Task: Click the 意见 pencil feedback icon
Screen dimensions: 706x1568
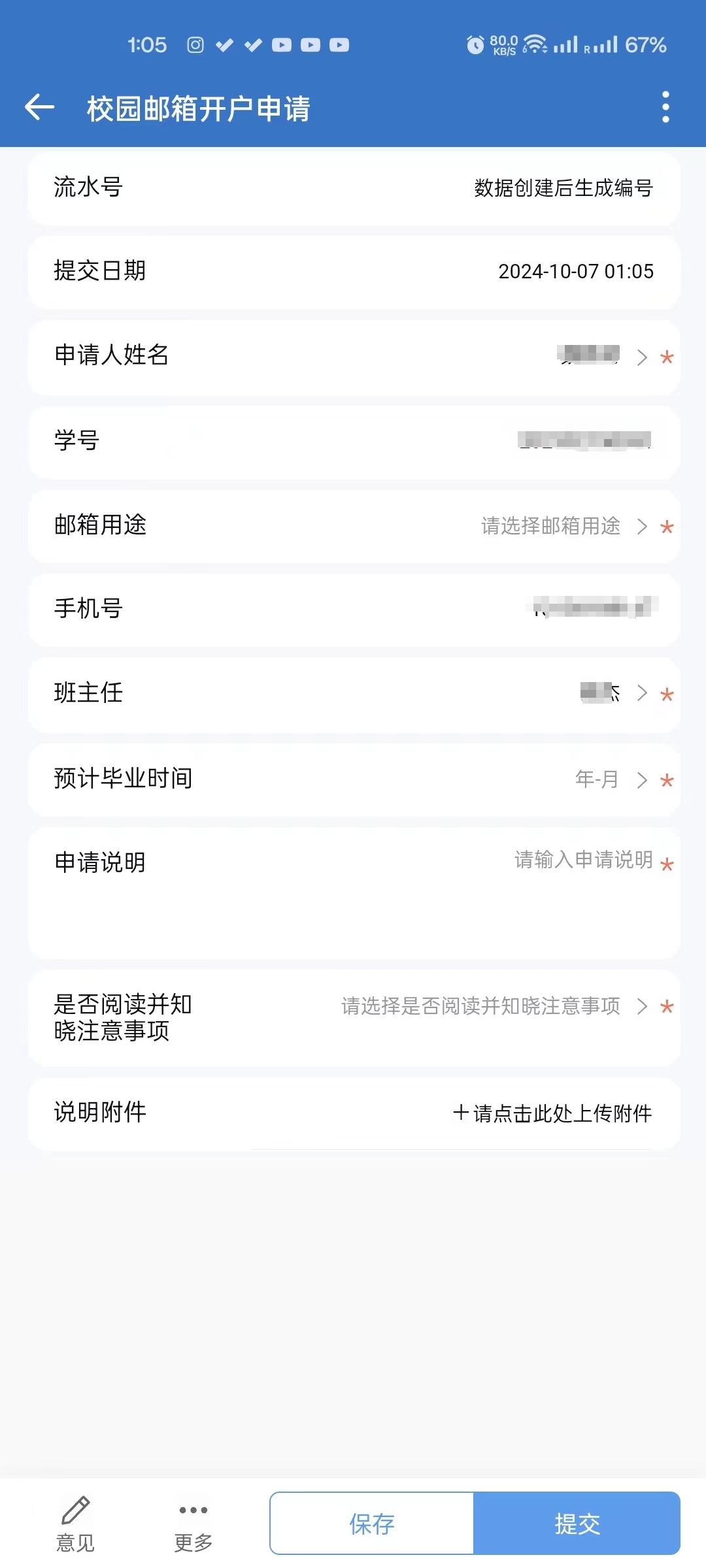Action: point(75,1522)
